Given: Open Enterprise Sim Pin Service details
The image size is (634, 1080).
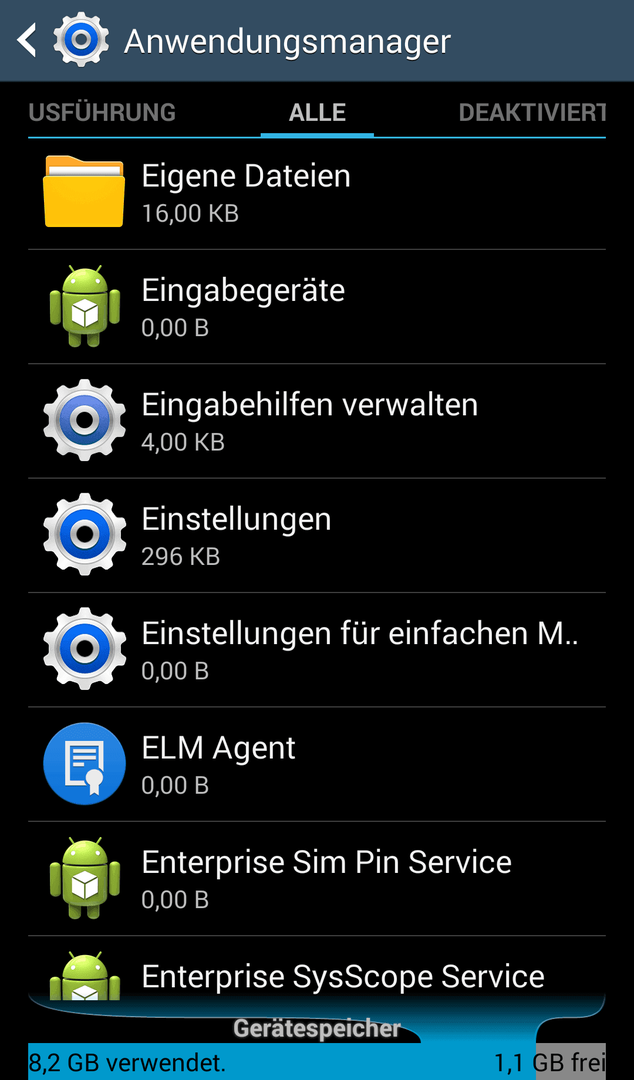Looking at the screenshot, I should tap(317, 879).
